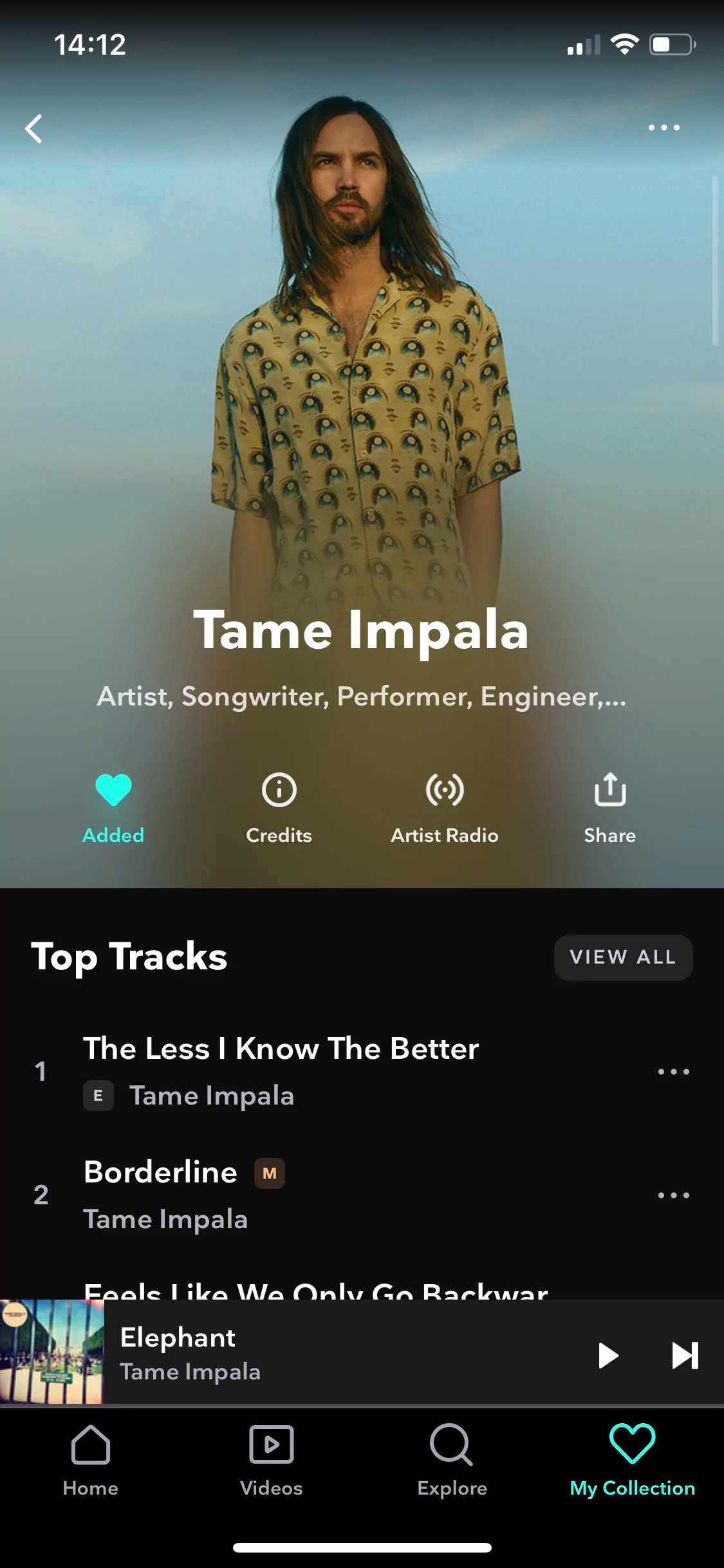Open options for Borderline
This screenshot has width=724, height=1568.
pos(673,1195)
